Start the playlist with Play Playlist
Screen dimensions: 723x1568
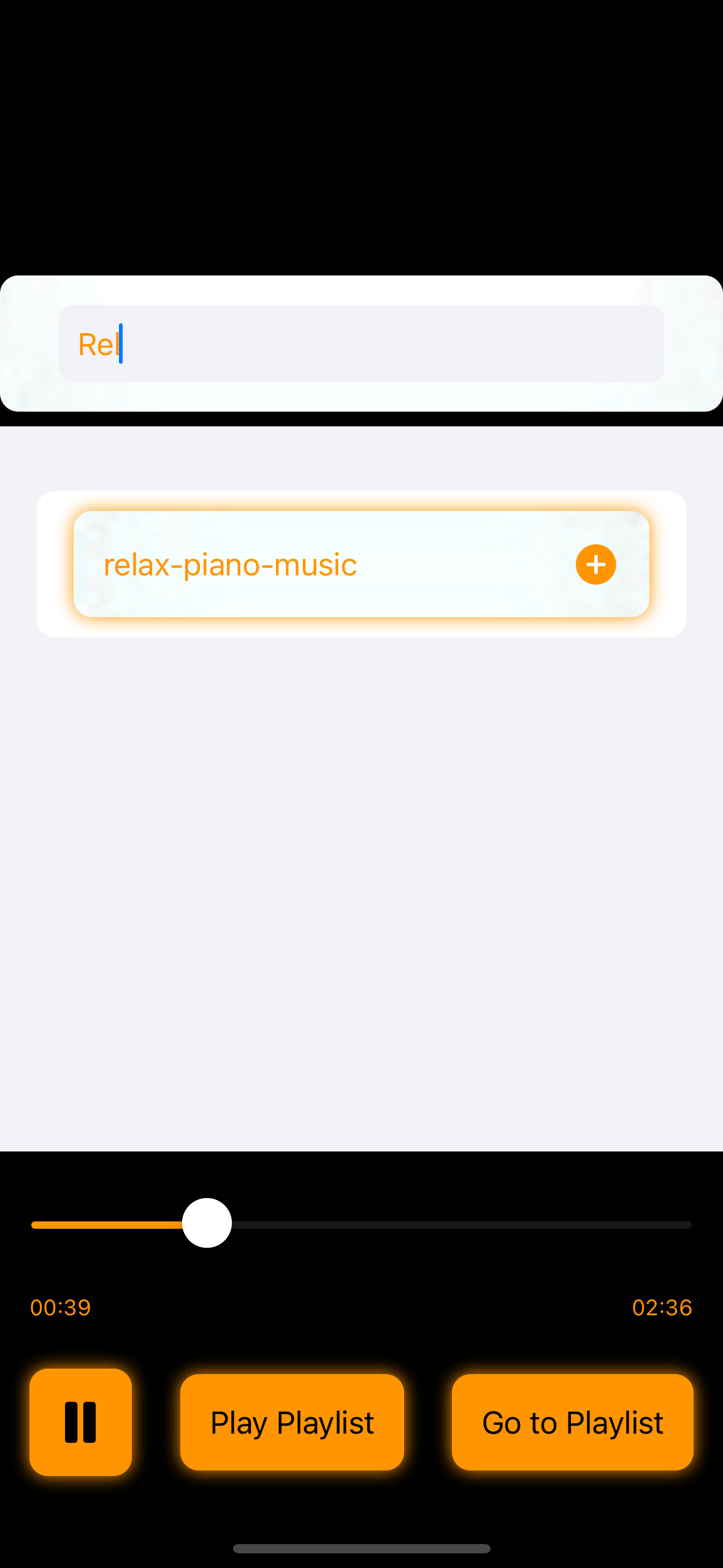[x=291, y=1422]
